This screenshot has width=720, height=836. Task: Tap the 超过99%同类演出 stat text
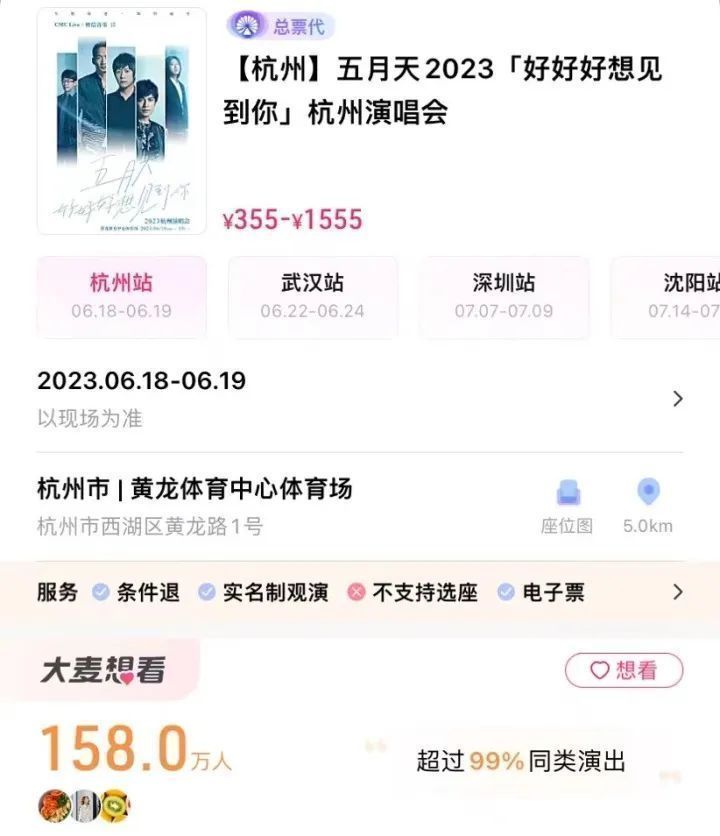pyautogui.click(x=522, y=760)
